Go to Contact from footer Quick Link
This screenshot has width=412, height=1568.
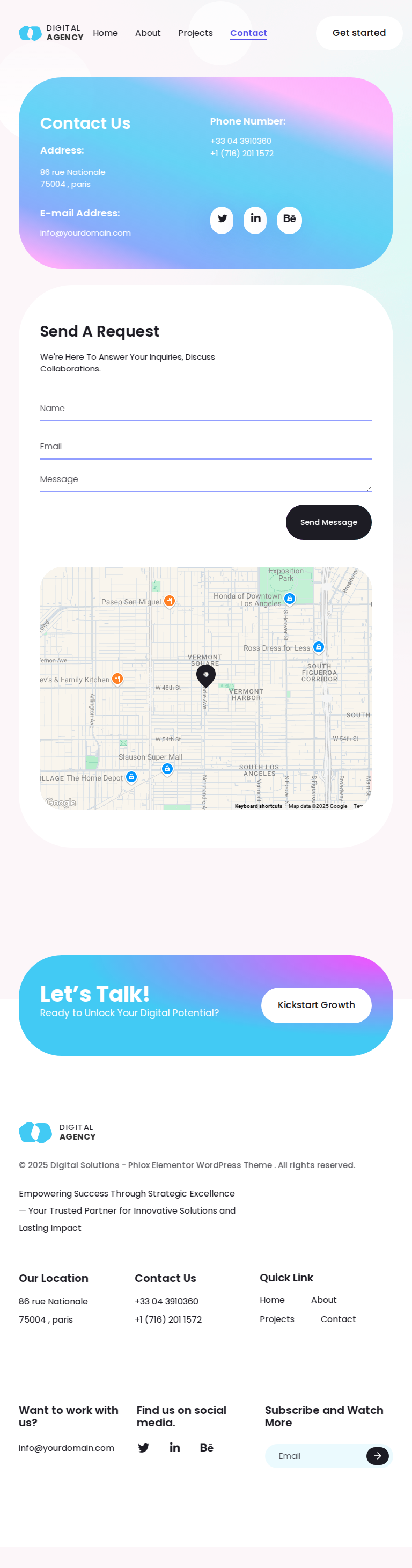coord(338,1319)
